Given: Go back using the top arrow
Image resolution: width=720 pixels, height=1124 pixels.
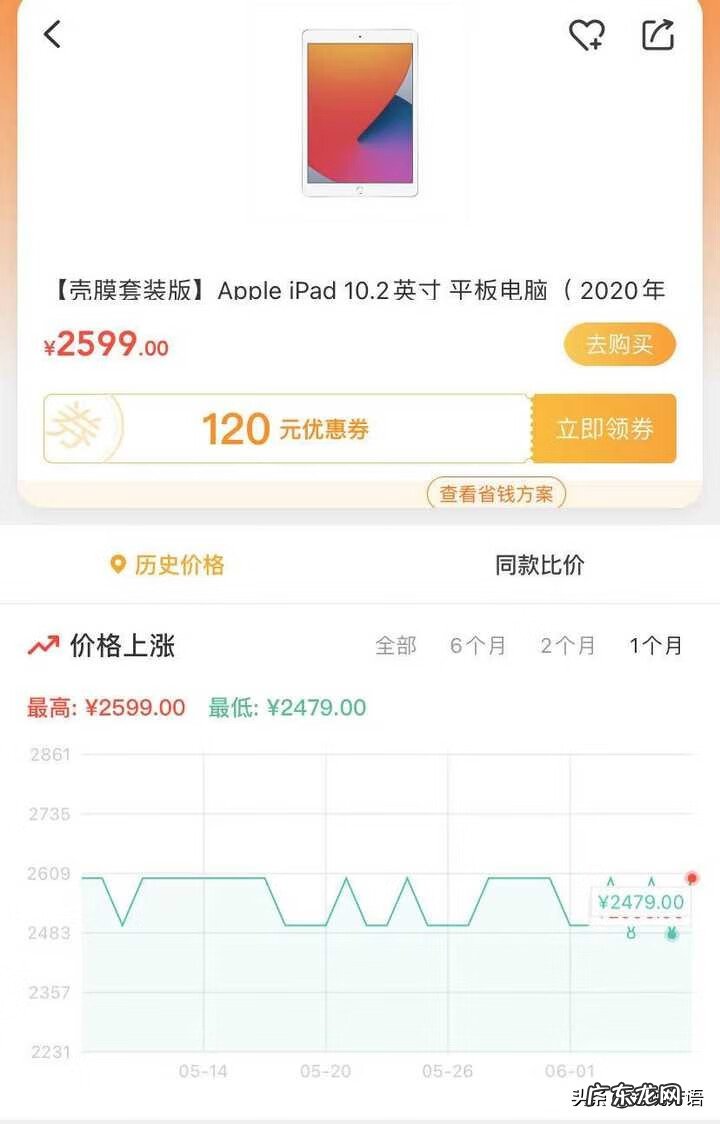Looking at the screenshot, I should (53, 34).
